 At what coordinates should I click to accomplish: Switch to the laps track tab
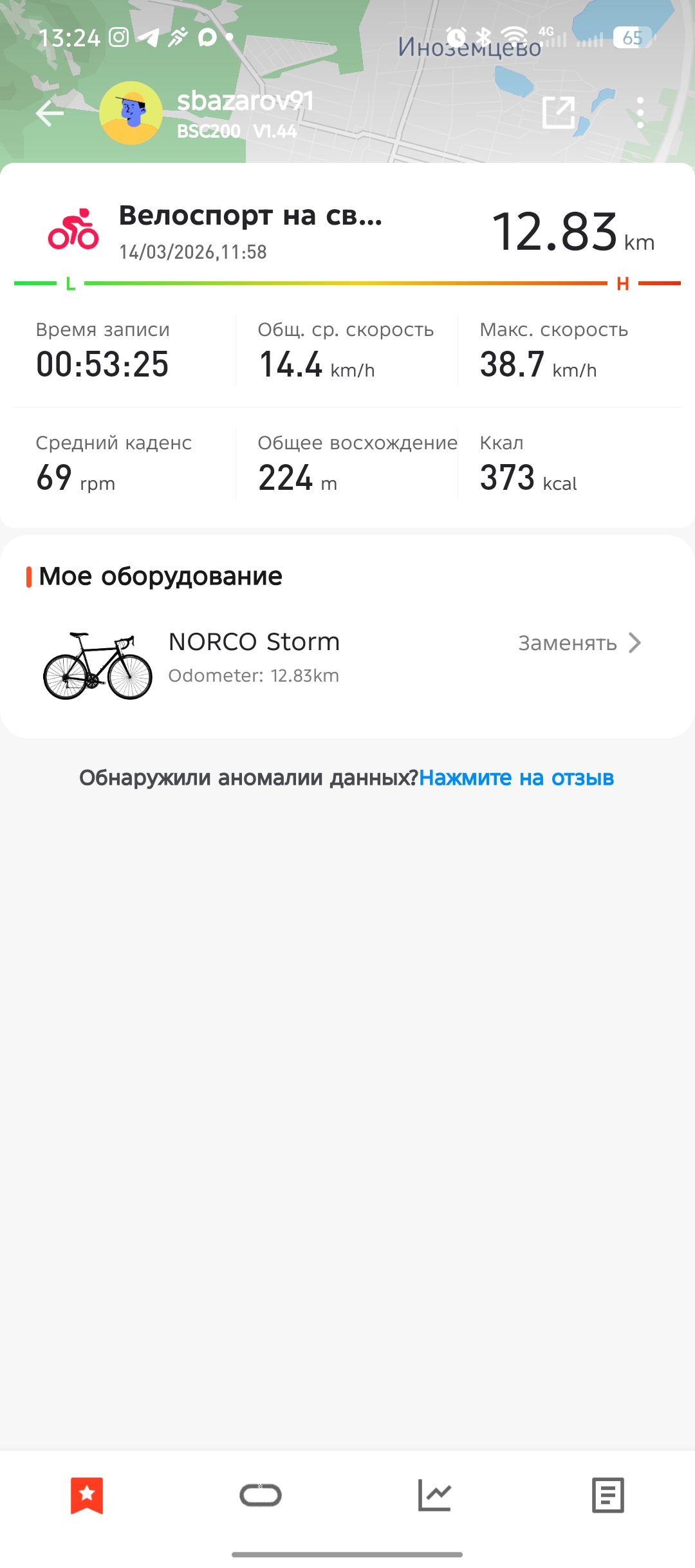(x=261, y=1495)
